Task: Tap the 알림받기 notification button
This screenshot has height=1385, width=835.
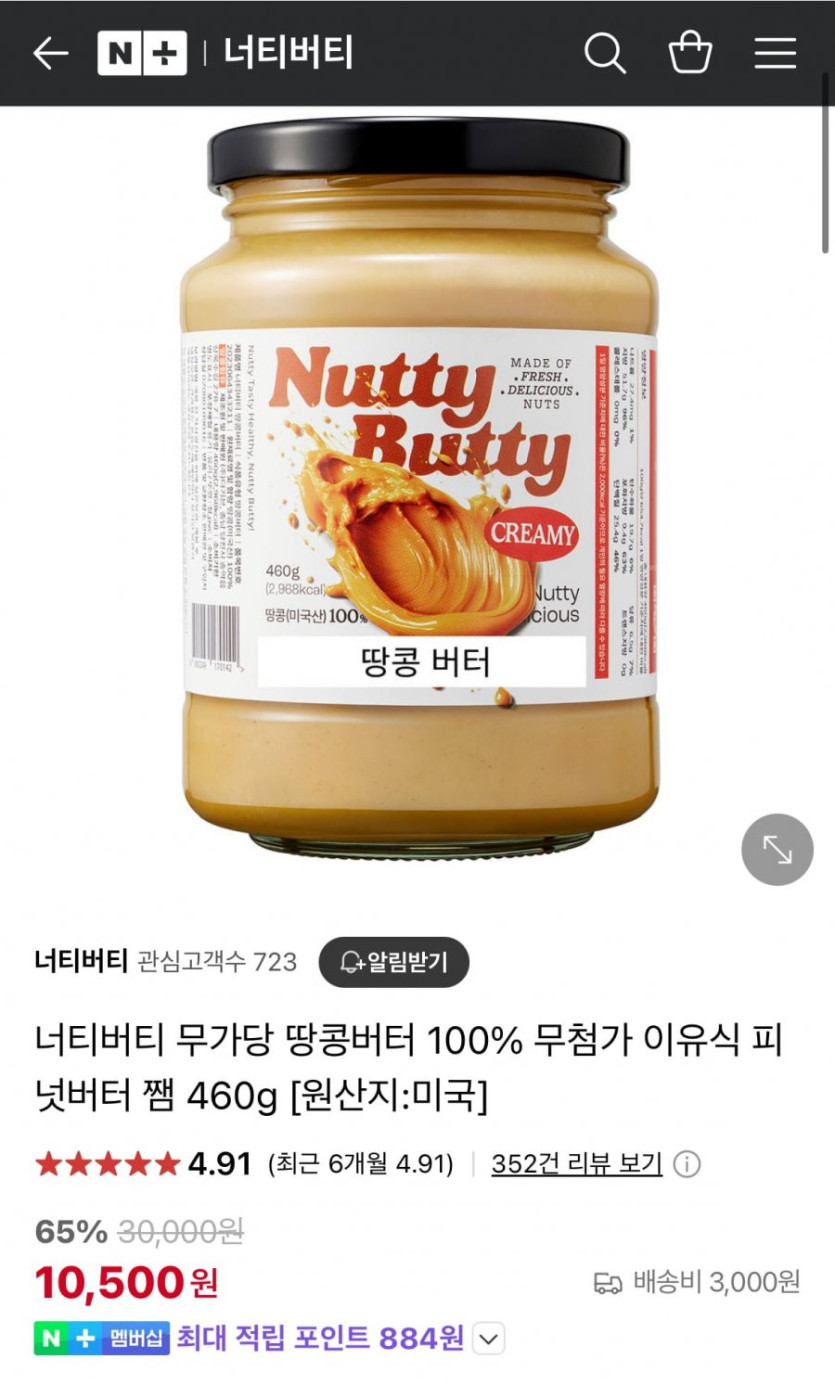Action: tap(394, 962)
